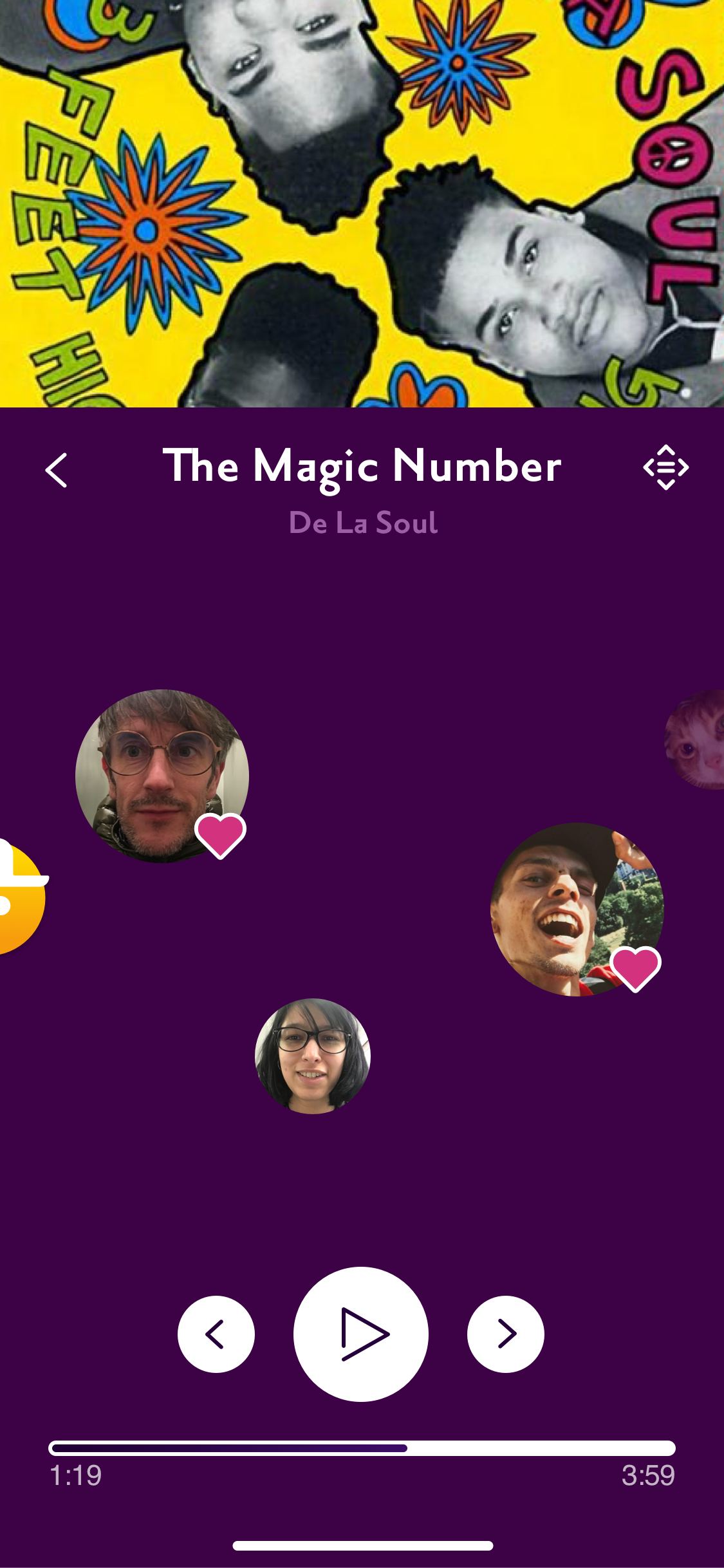The width and height of the screenshot is (724, 1568).
Task: Go back using the left arrow
Action: [x=57, y=470]
